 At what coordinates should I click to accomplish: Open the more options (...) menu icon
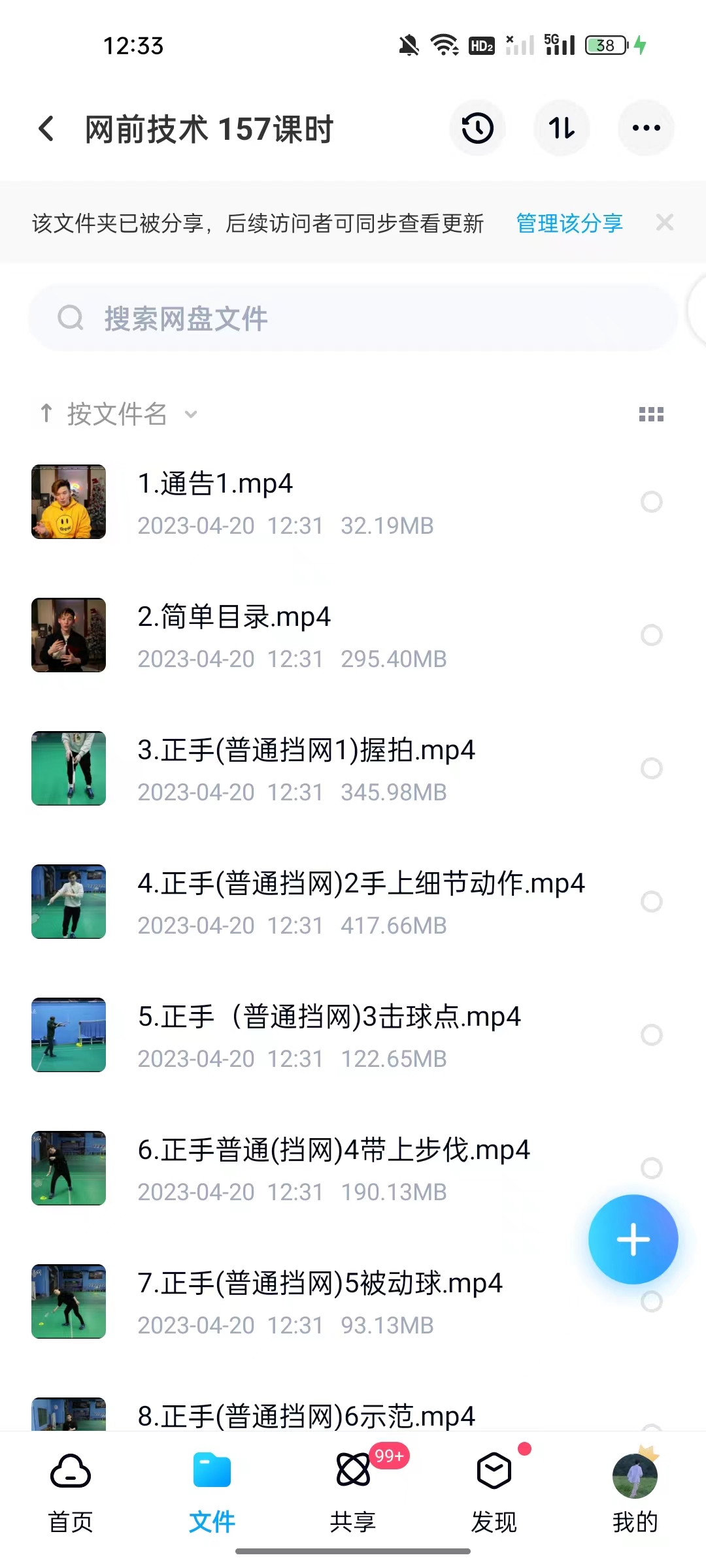[x=646, y=128]
